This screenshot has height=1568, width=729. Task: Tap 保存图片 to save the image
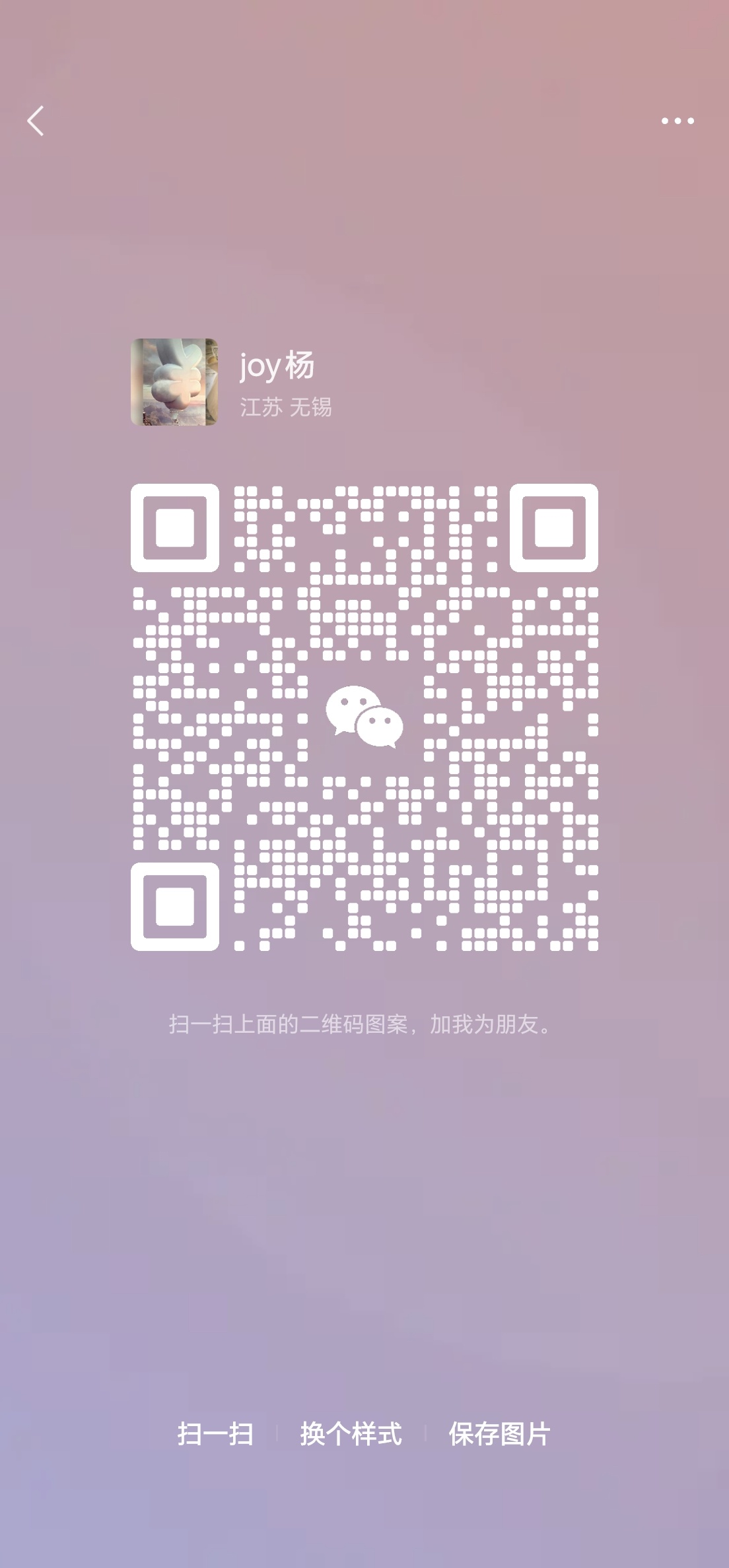click(499, 1433)
